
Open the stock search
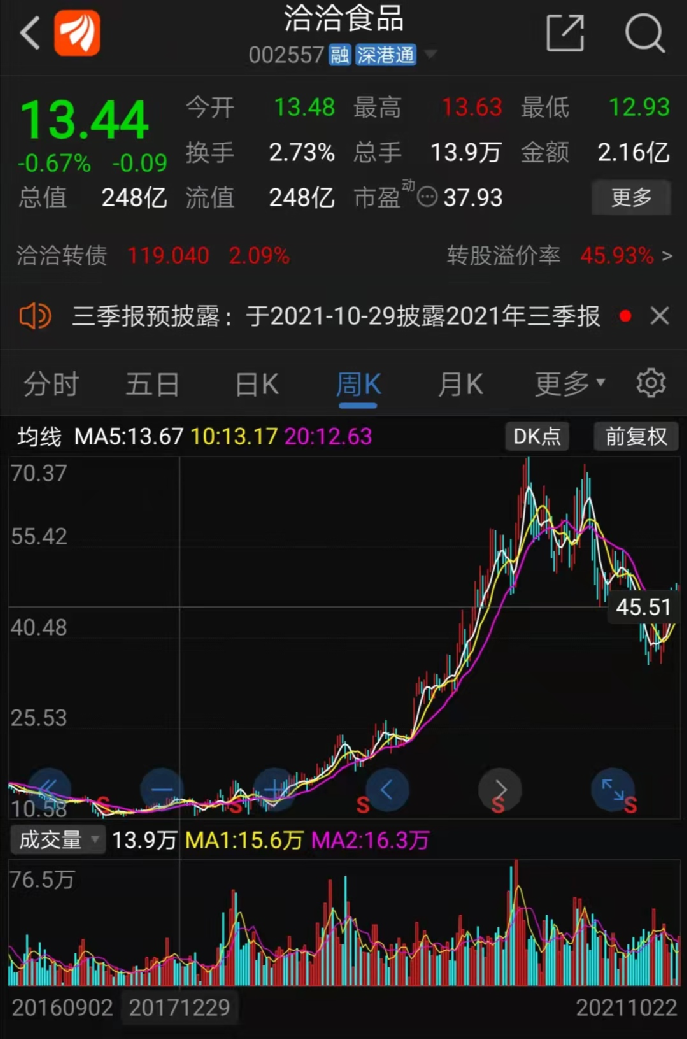[645, 33]
